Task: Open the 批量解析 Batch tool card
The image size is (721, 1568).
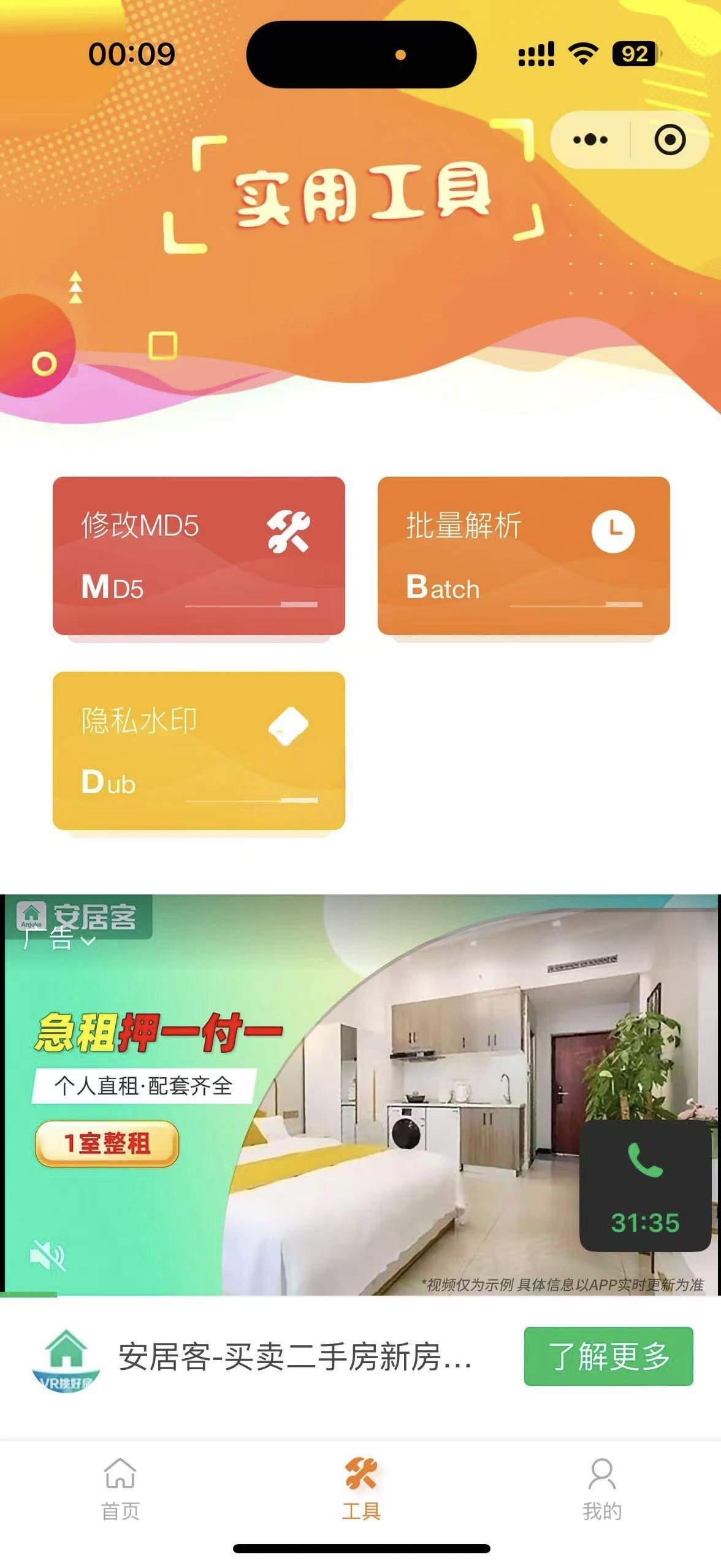Action: coord(524,556)
